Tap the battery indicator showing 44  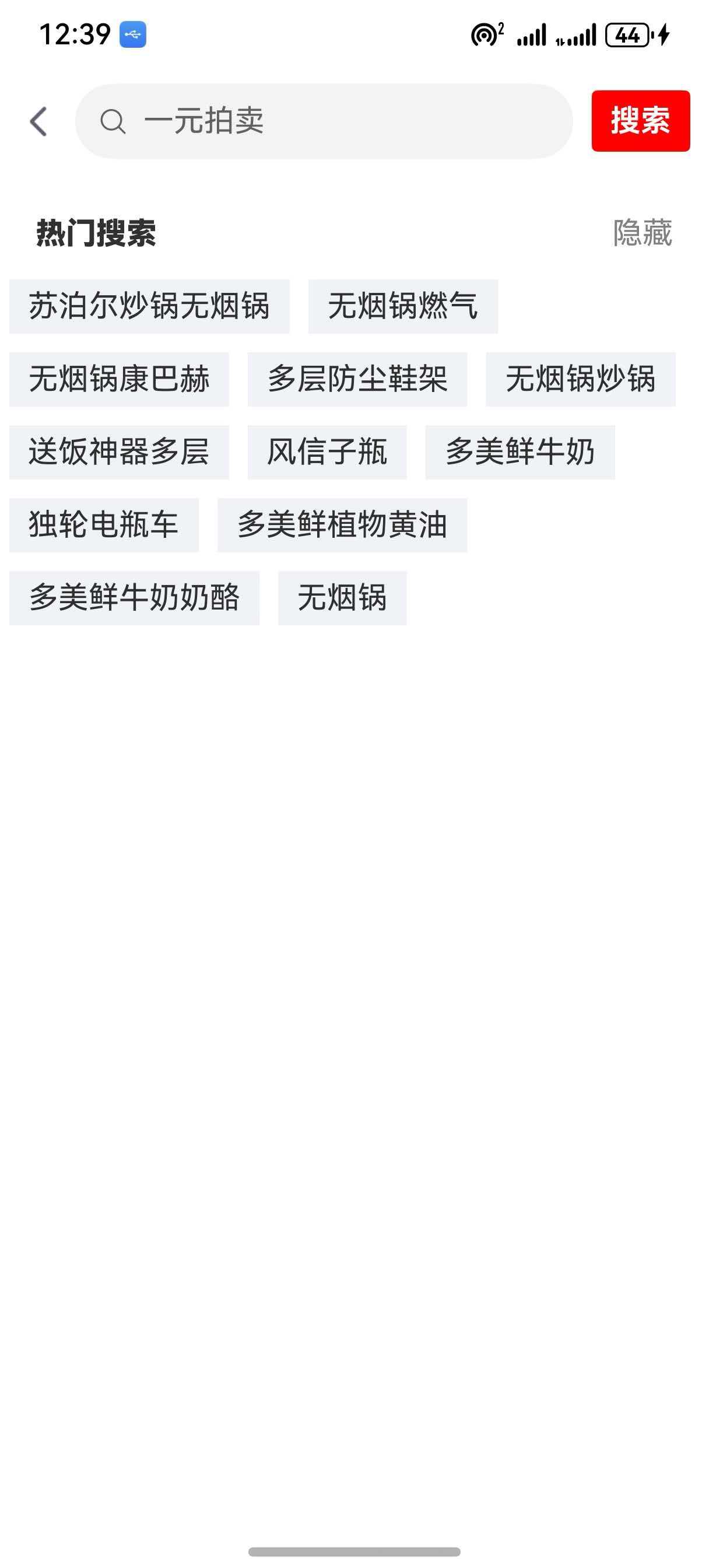[626, 37]
